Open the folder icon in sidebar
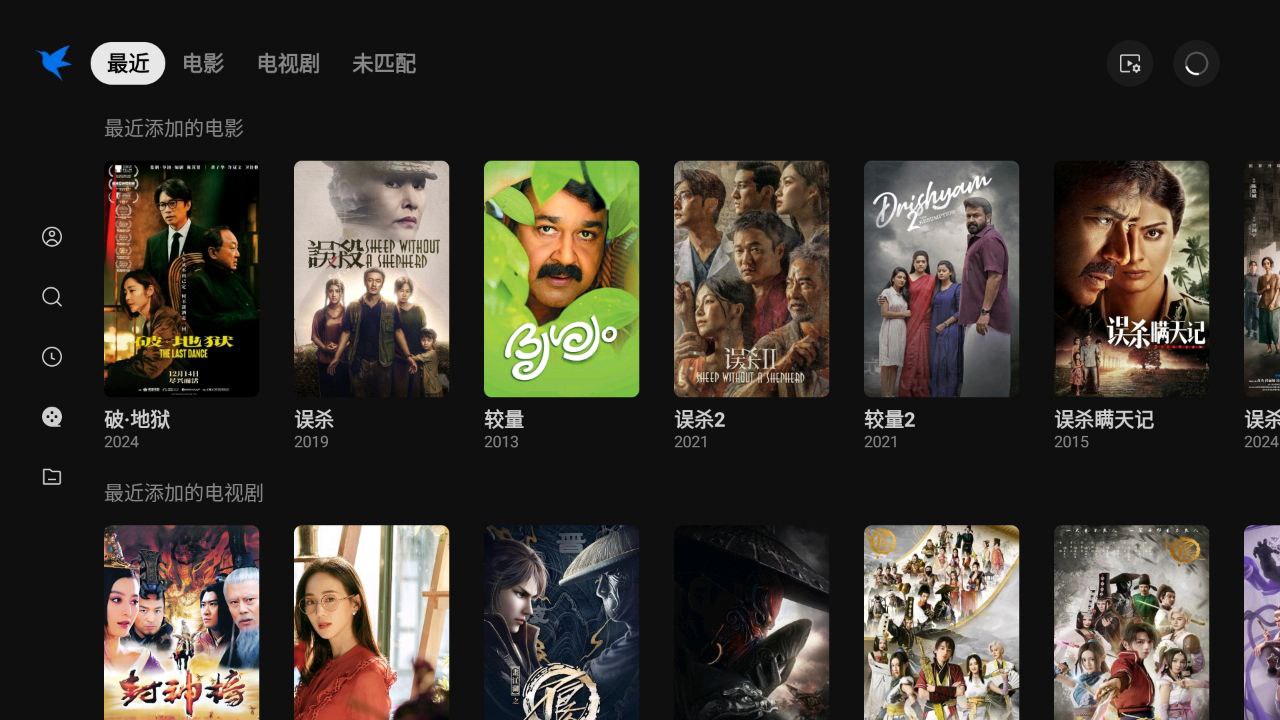 [x=52, y=477]
